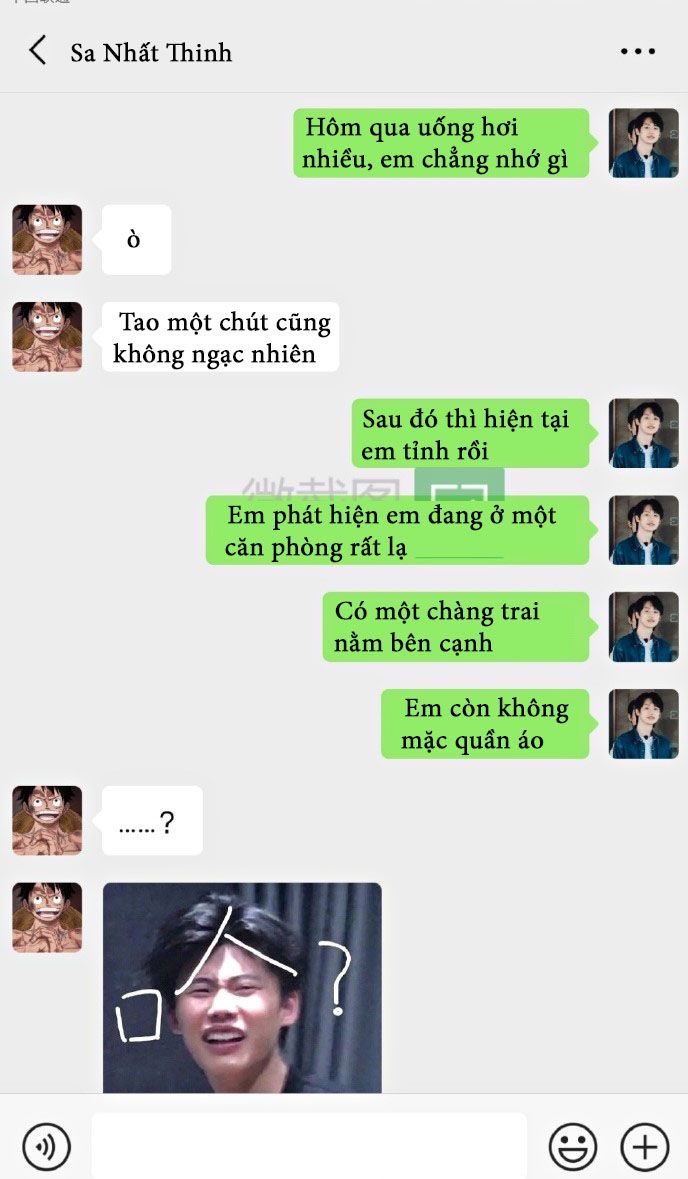Open the plus attachment menu
688x1179 pixels.
[x=644, y=1147]
